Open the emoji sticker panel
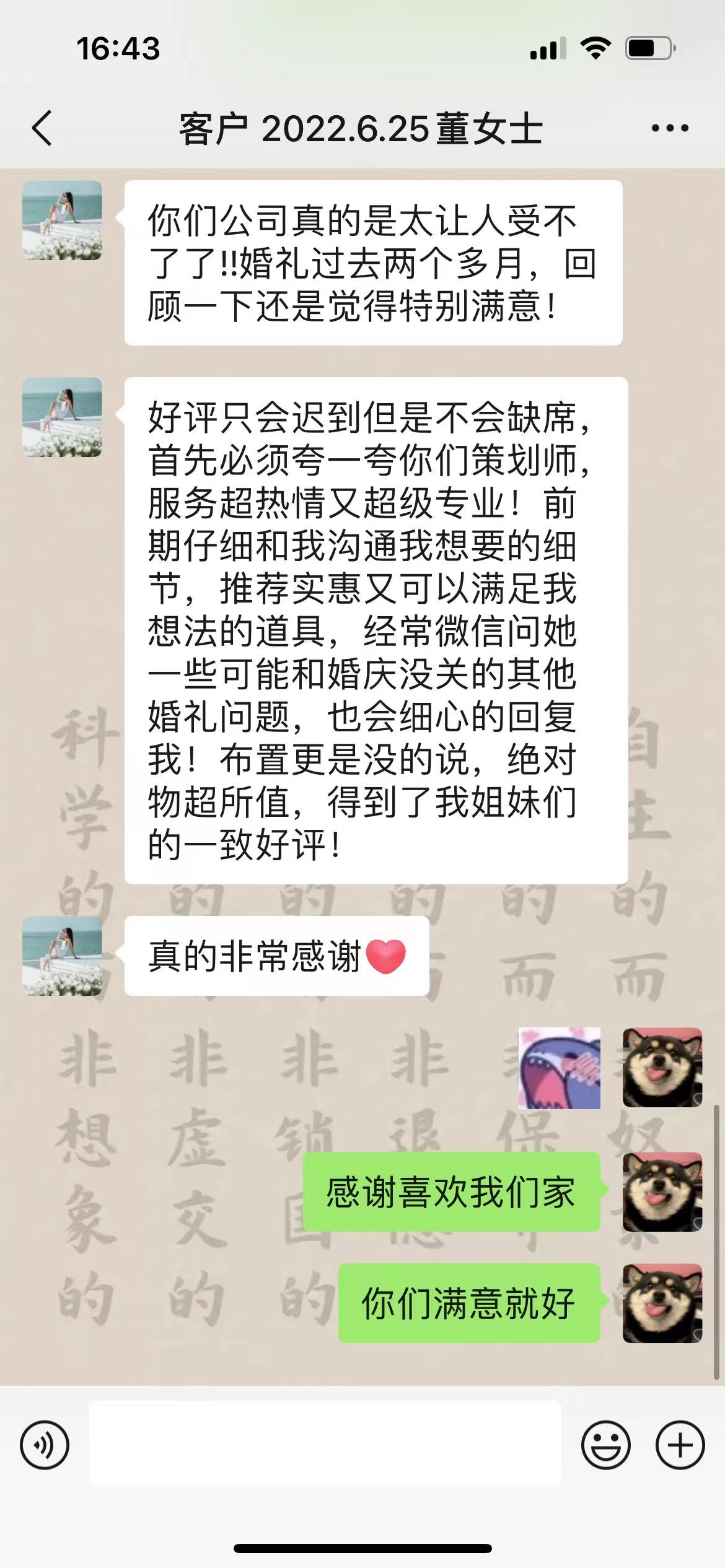This screenshot has height=1568, width=725. (606, 1446)
